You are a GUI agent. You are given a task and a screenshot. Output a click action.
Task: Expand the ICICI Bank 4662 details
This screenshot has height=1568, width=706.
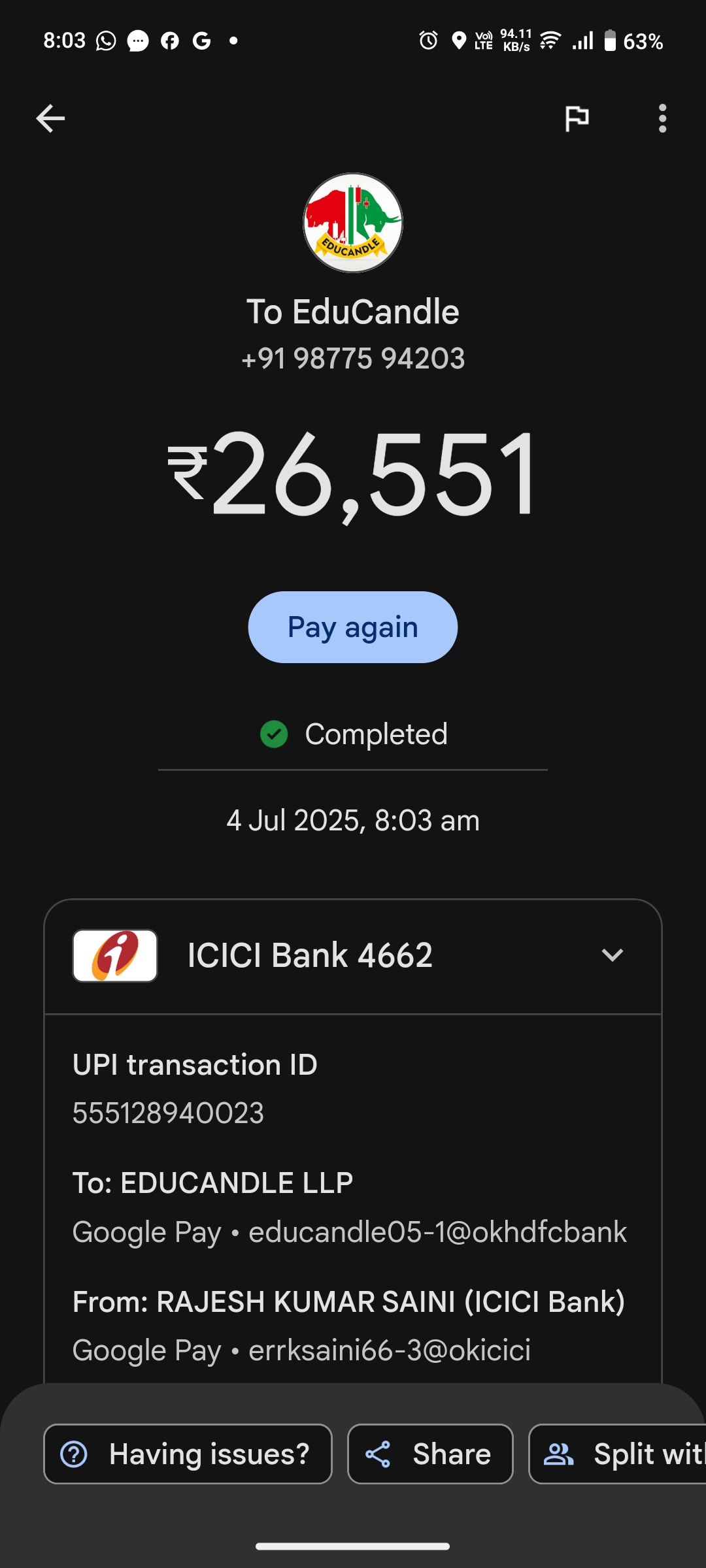(612, 955)
